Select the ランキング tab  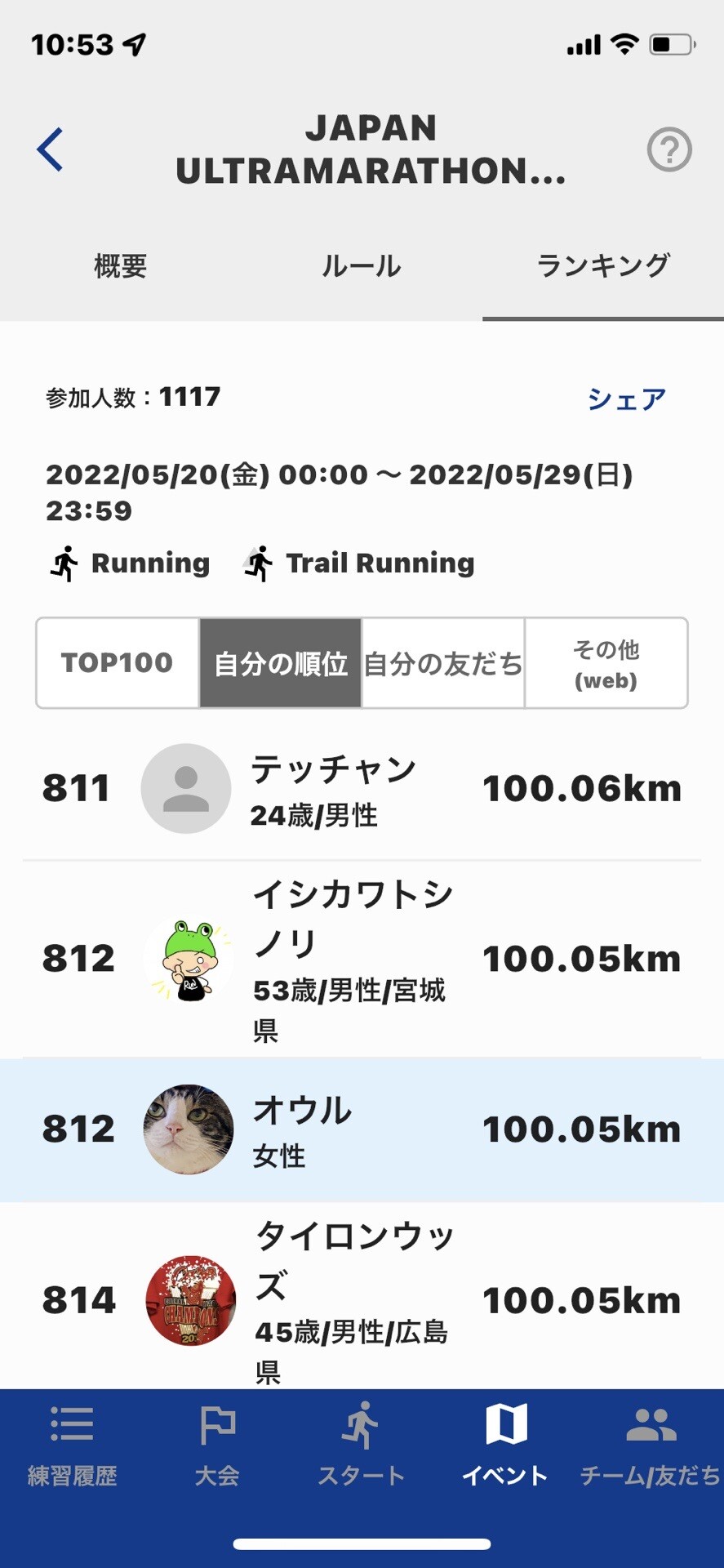602,266
